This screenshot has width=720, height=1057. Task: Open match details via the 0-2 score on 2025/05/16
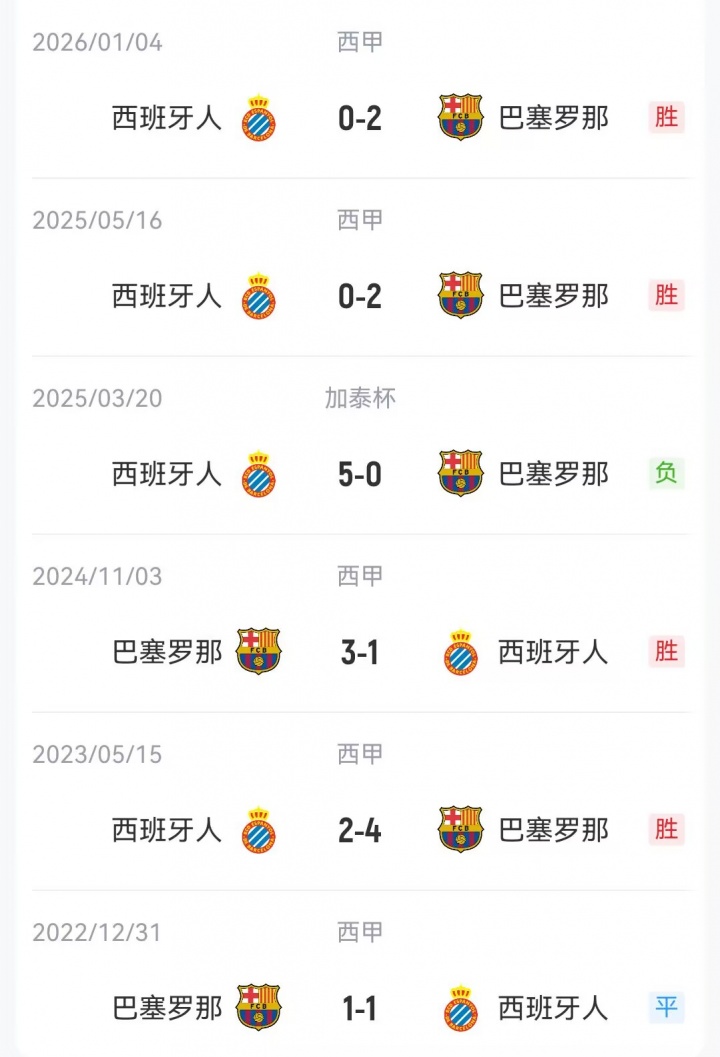(358, 296)
